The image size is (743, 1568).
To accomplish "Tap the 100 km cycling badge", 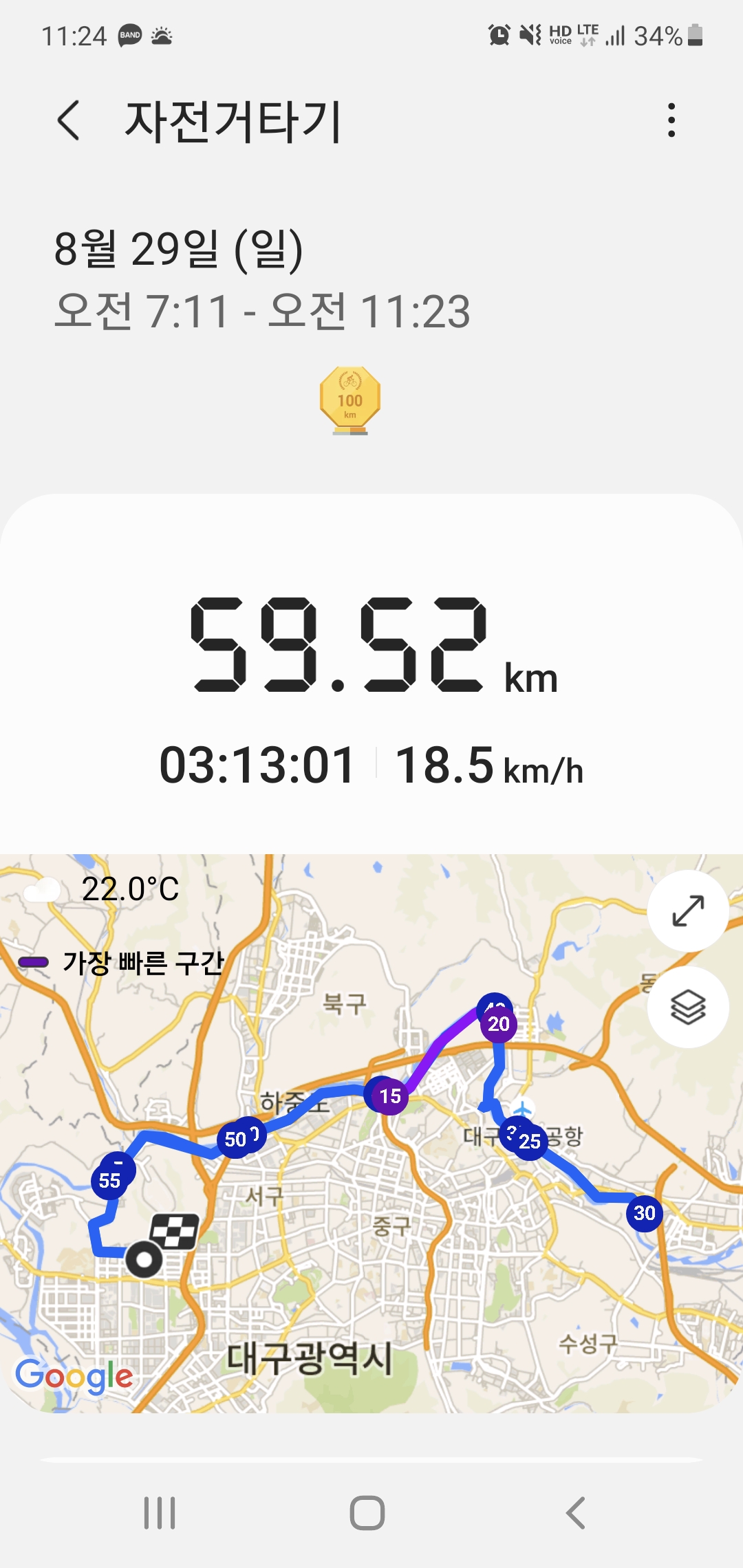I will click(350, 400).
